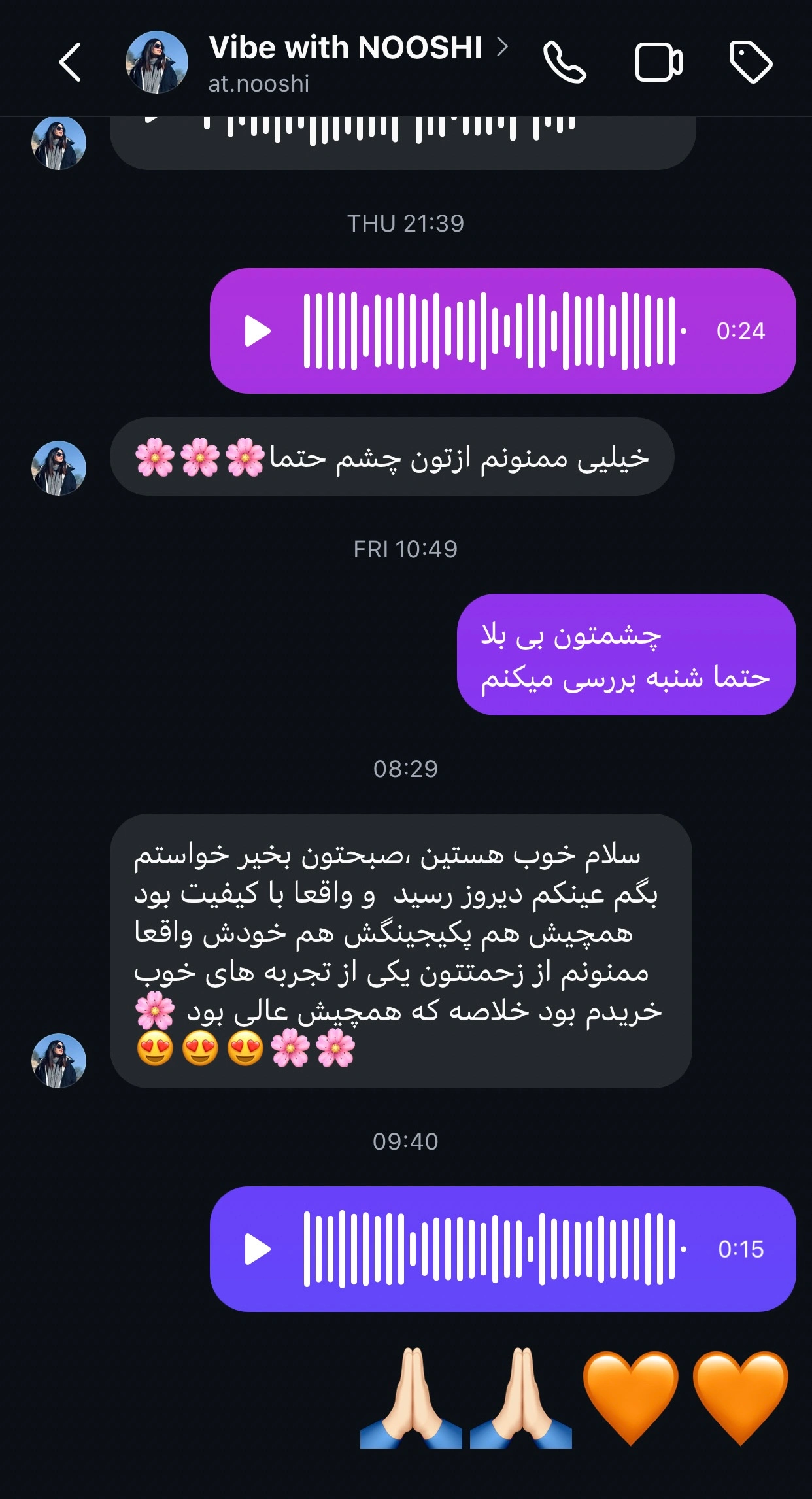Start a voice call with NOOSHI
This screenshot has height=1499, width=812.
point(564,63)
